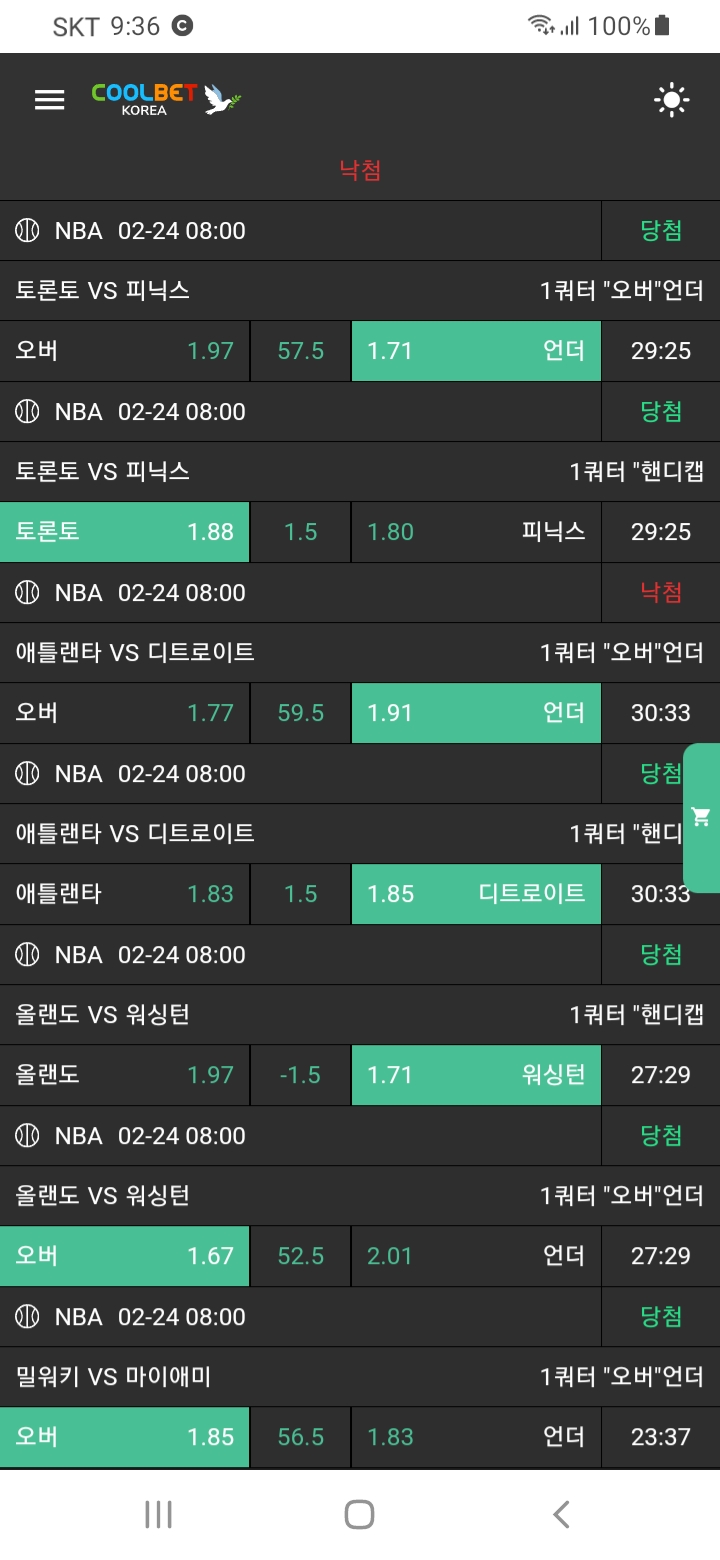Select 언더 1.83 for 밀워키 VS 마이애미
Screen dimensions: 720x1560
pos(476,1437)
